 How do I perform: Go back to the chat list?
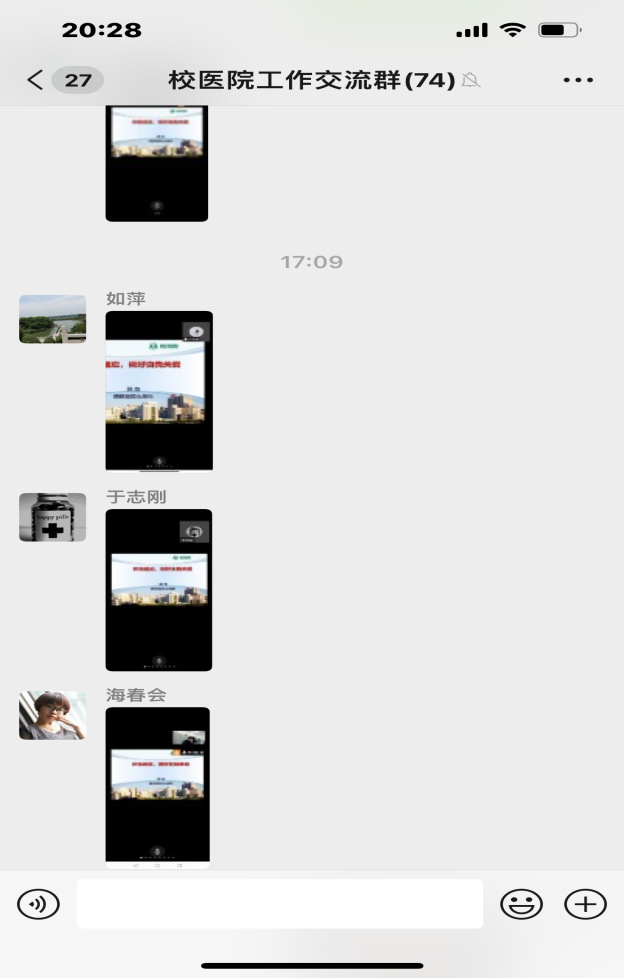coord(36,80)
